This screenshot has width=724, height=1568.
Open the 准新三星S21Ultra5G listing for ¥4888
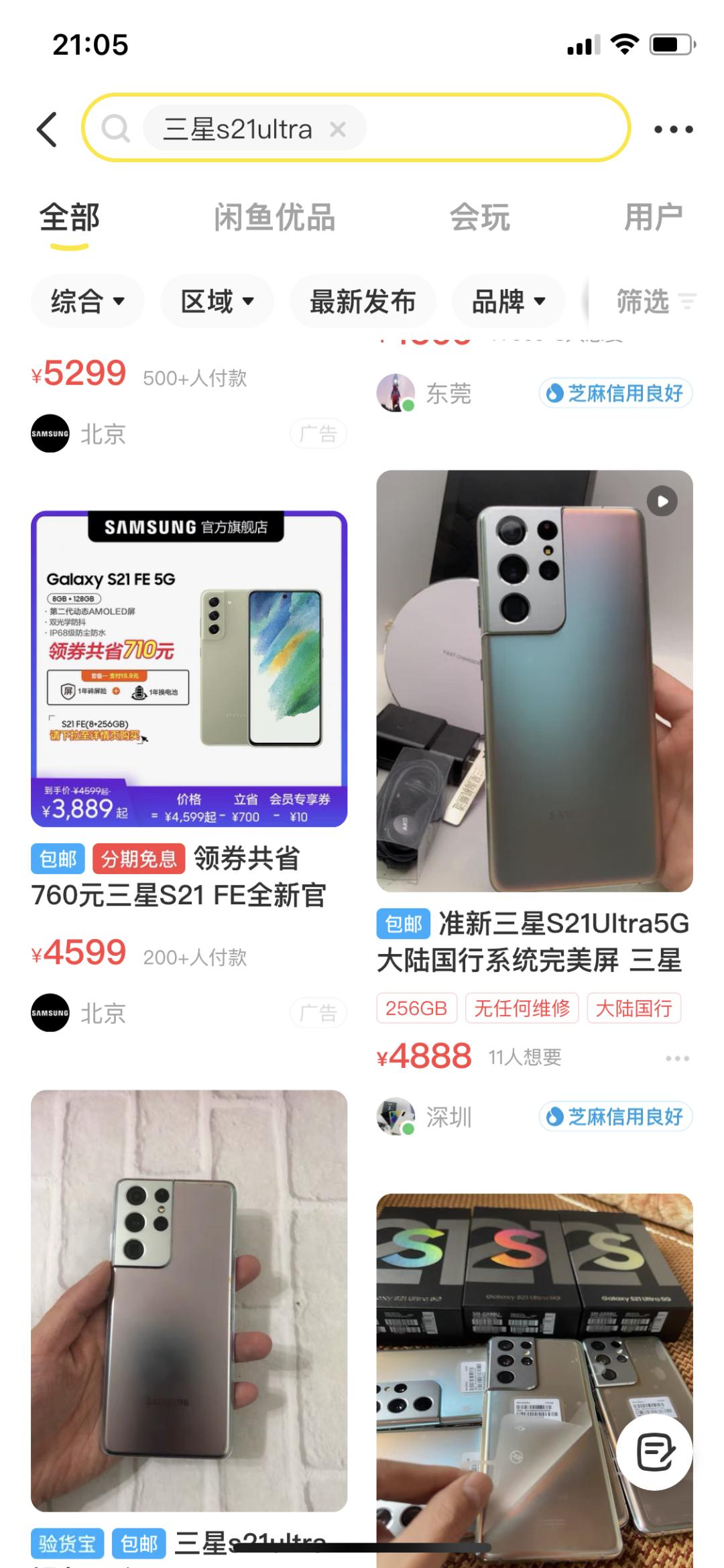(x=534, y=680)
